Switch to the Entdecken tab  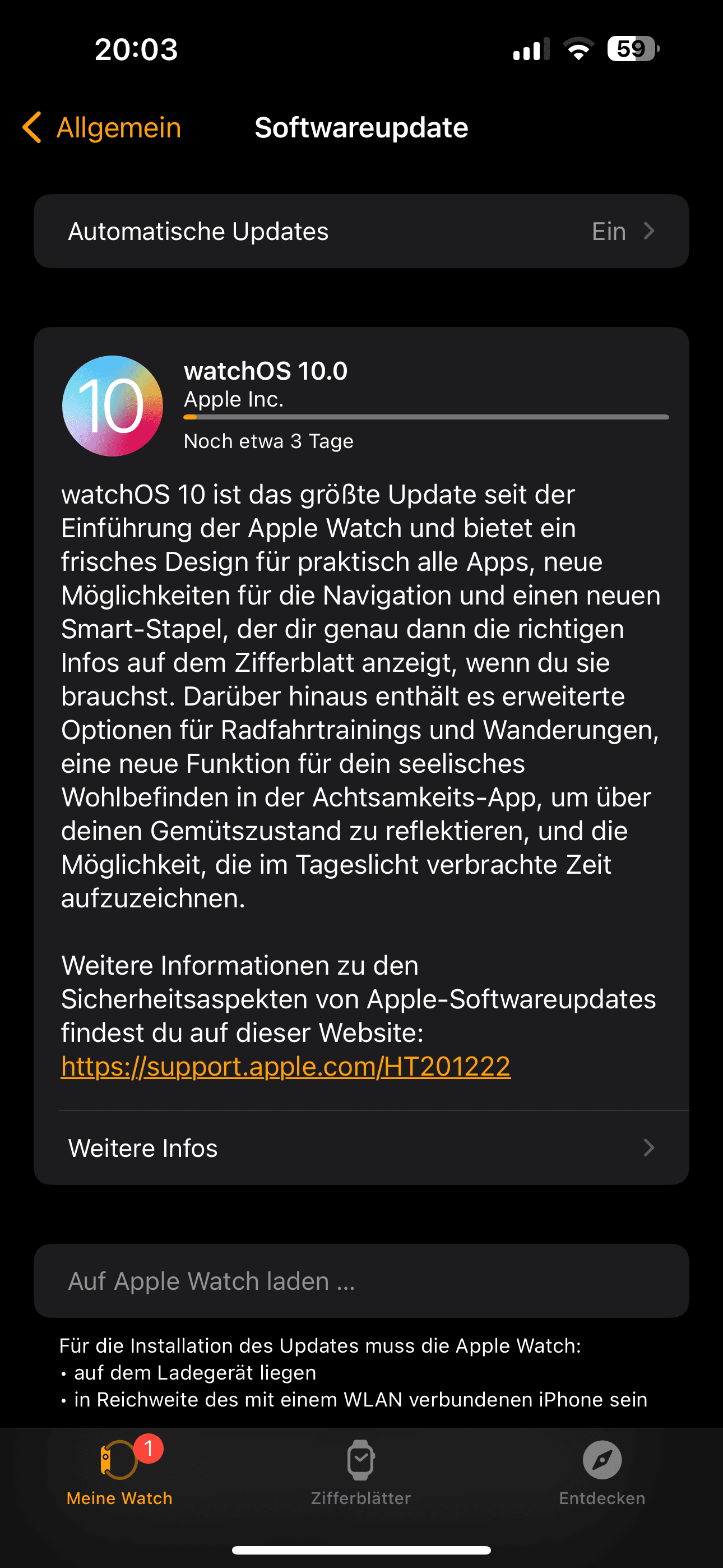tap(602, 1473)
